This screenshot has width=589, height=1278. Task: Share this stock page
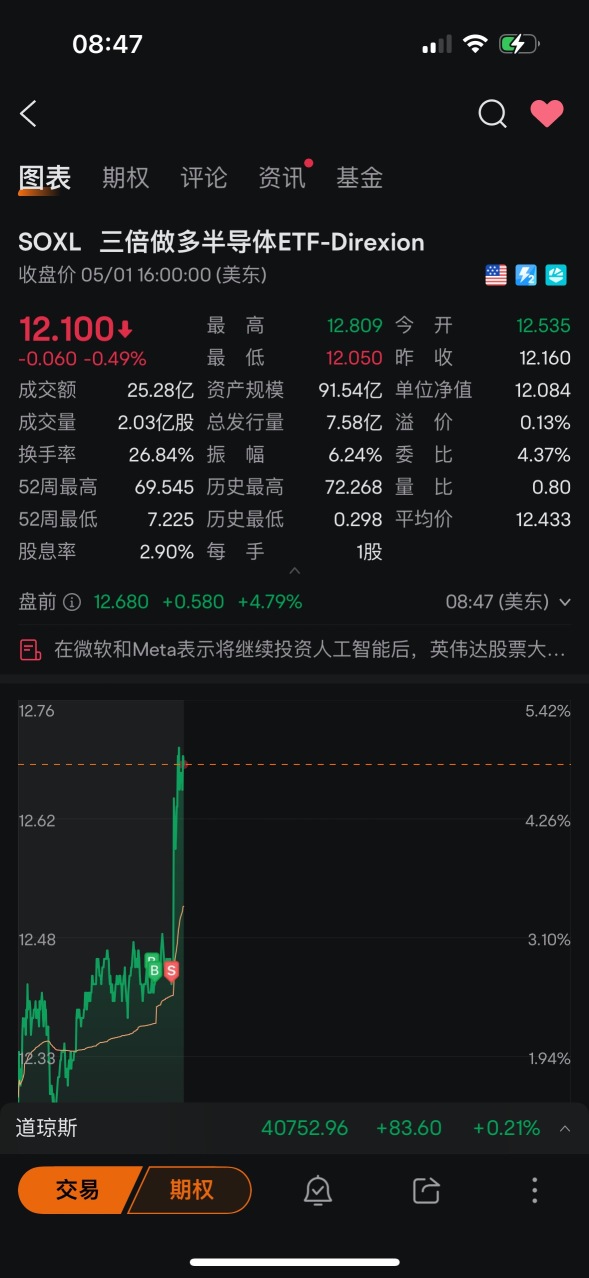click(426, 1190)
